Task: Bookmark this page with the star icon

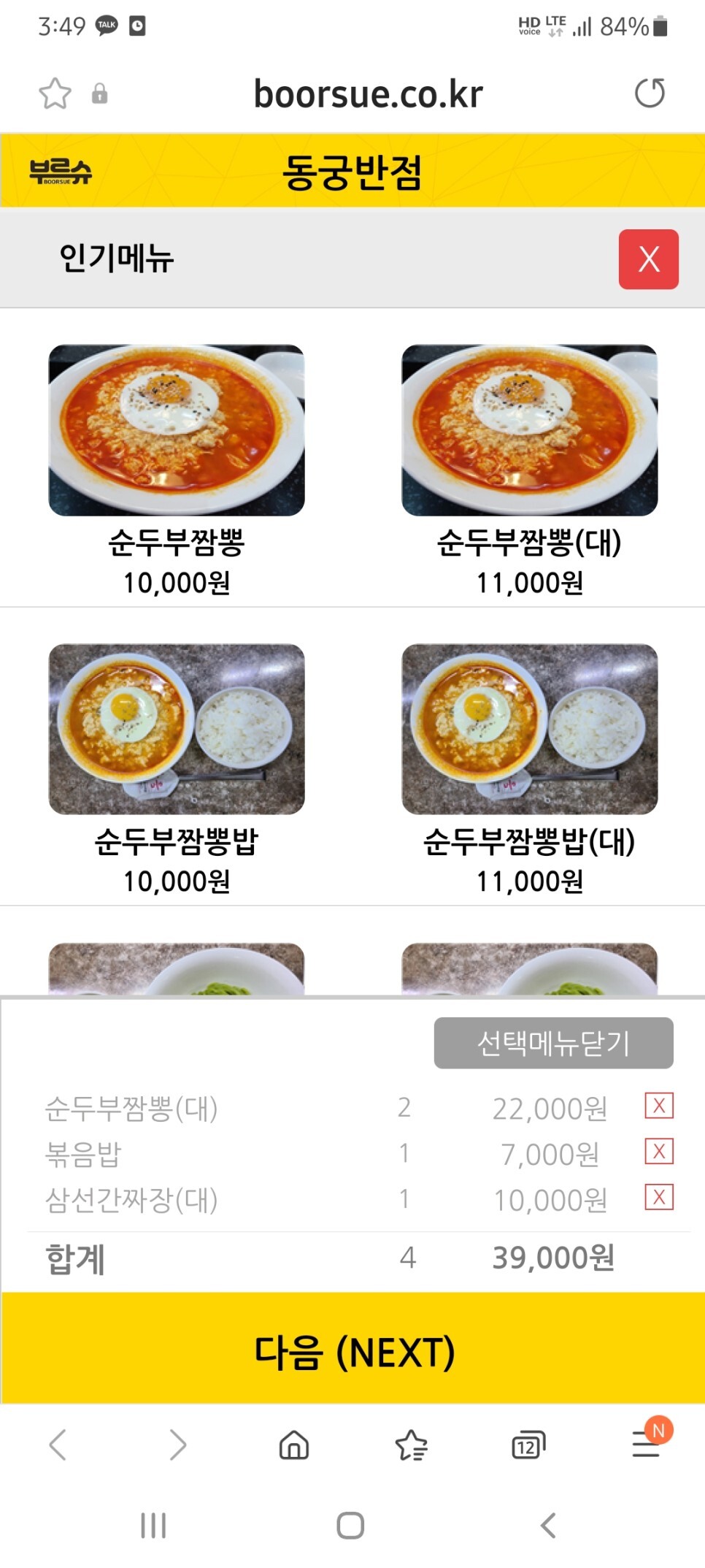Action: point(55,93)
